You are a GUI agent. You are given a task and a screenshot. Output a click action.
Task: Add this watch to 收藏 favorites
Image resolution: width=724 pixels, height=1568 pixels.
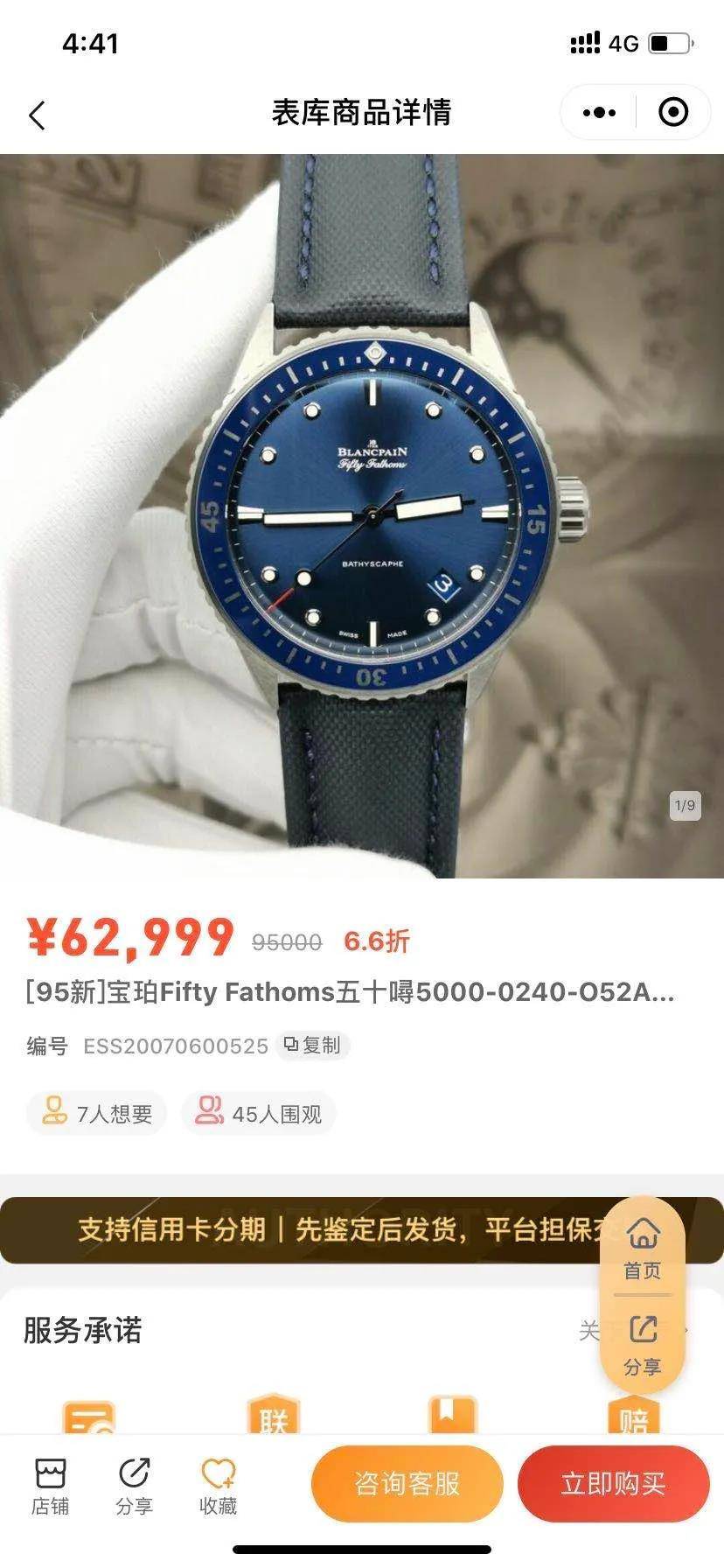pos(218,1486)
